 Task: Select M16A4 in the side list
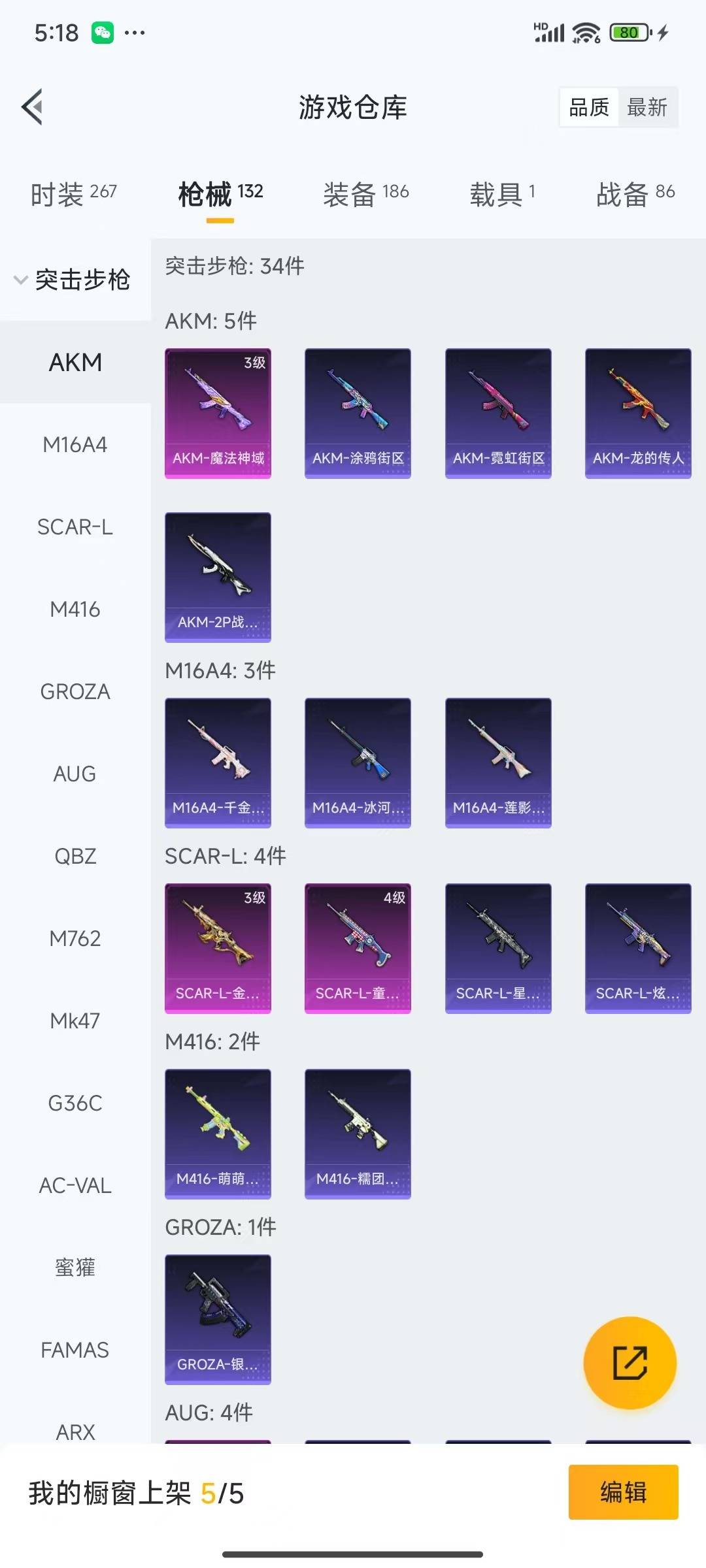coord(75,445)
